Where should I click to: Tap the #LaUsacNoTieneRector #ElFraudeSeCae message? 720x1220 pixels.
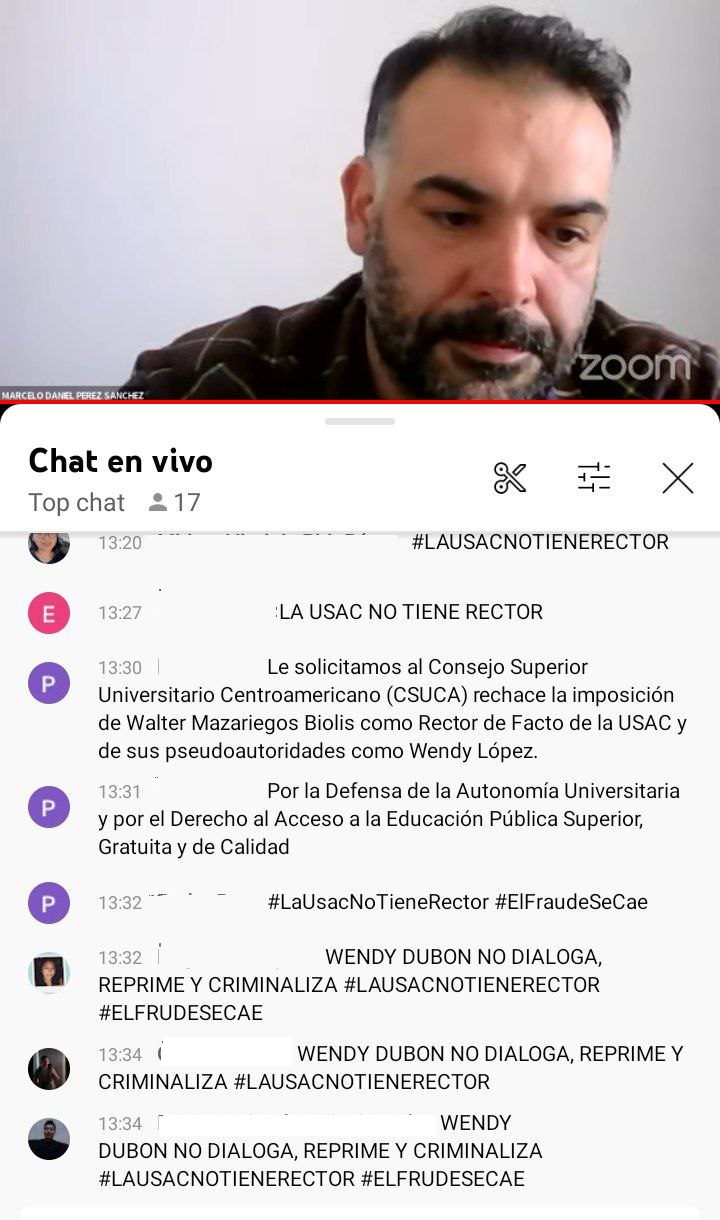point(457,903)
